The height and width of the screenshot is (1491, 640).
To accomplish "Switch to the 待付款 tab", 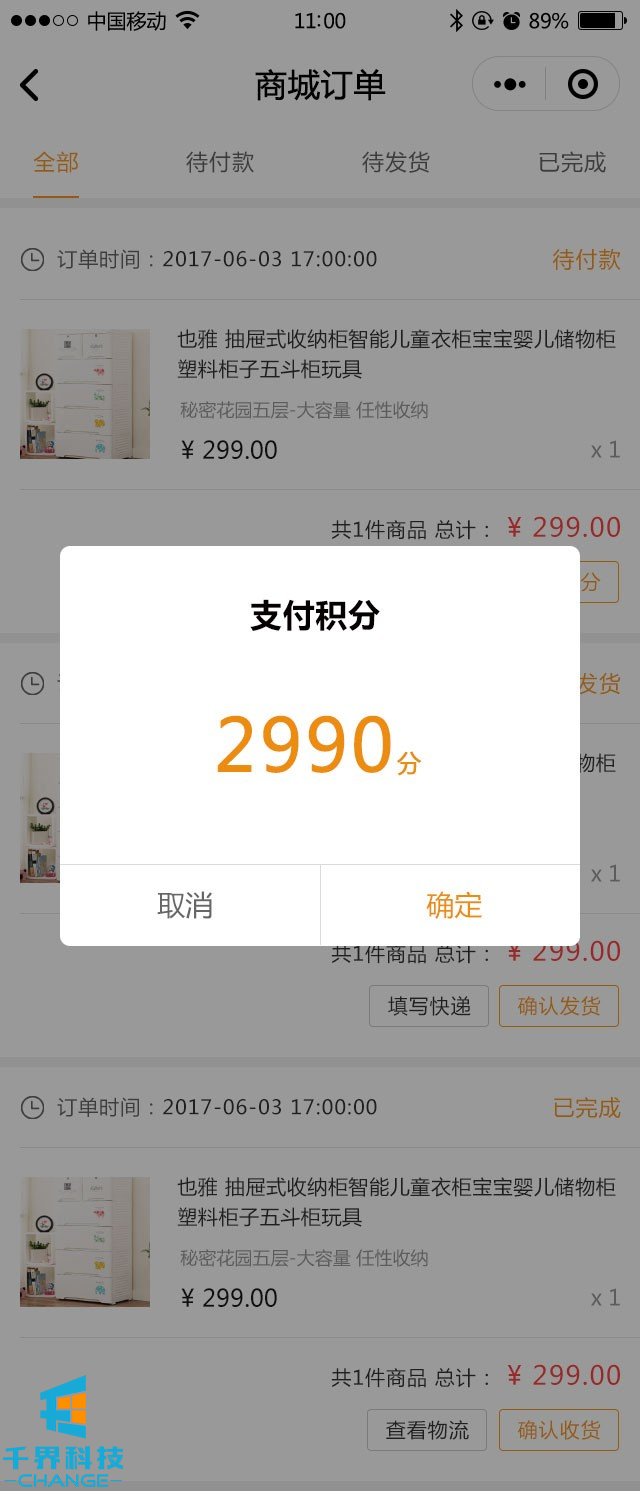I will 220,162.
